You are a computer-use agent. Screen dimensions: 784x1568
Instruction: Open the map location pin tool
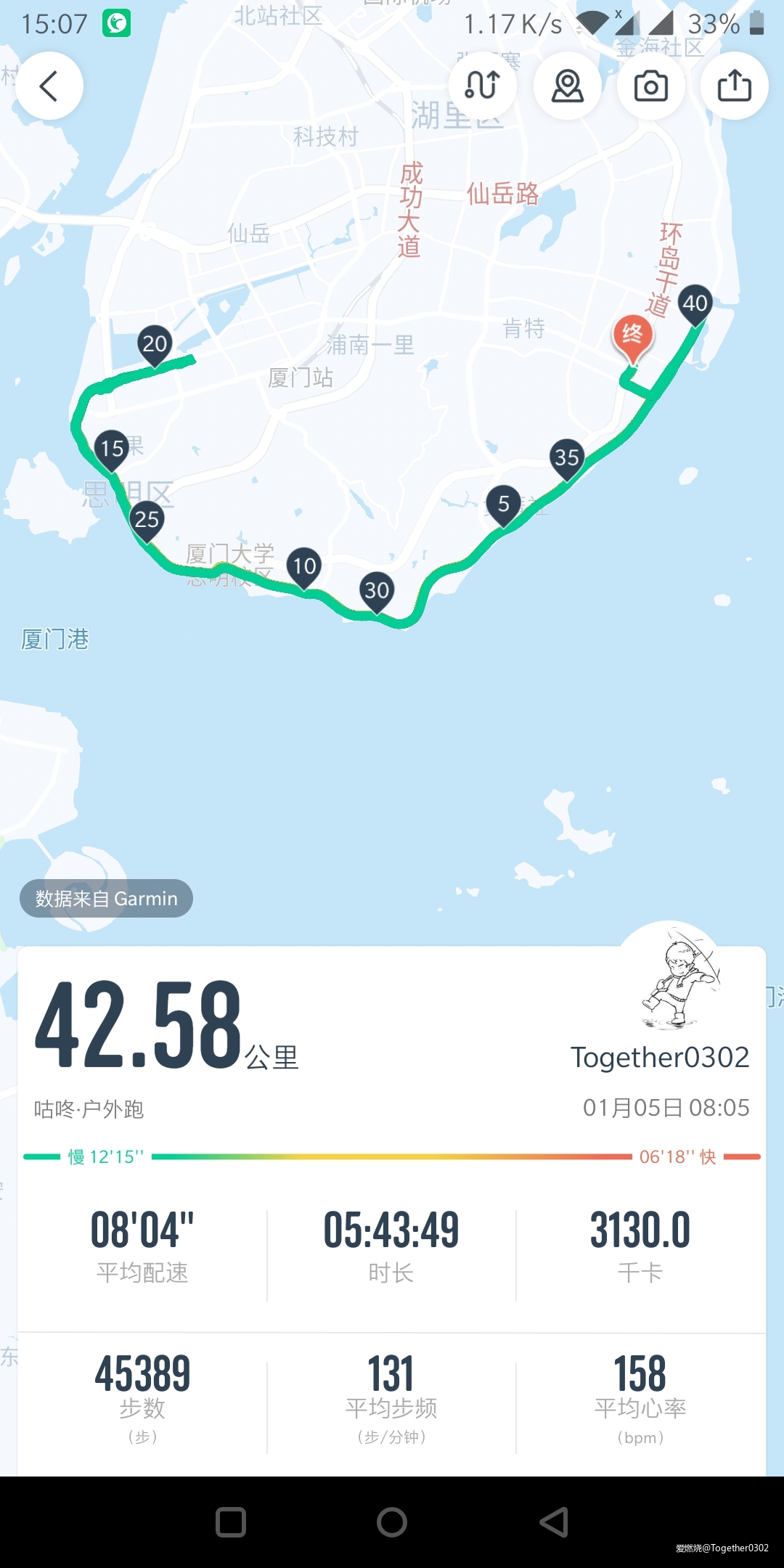tap(567, 85)
